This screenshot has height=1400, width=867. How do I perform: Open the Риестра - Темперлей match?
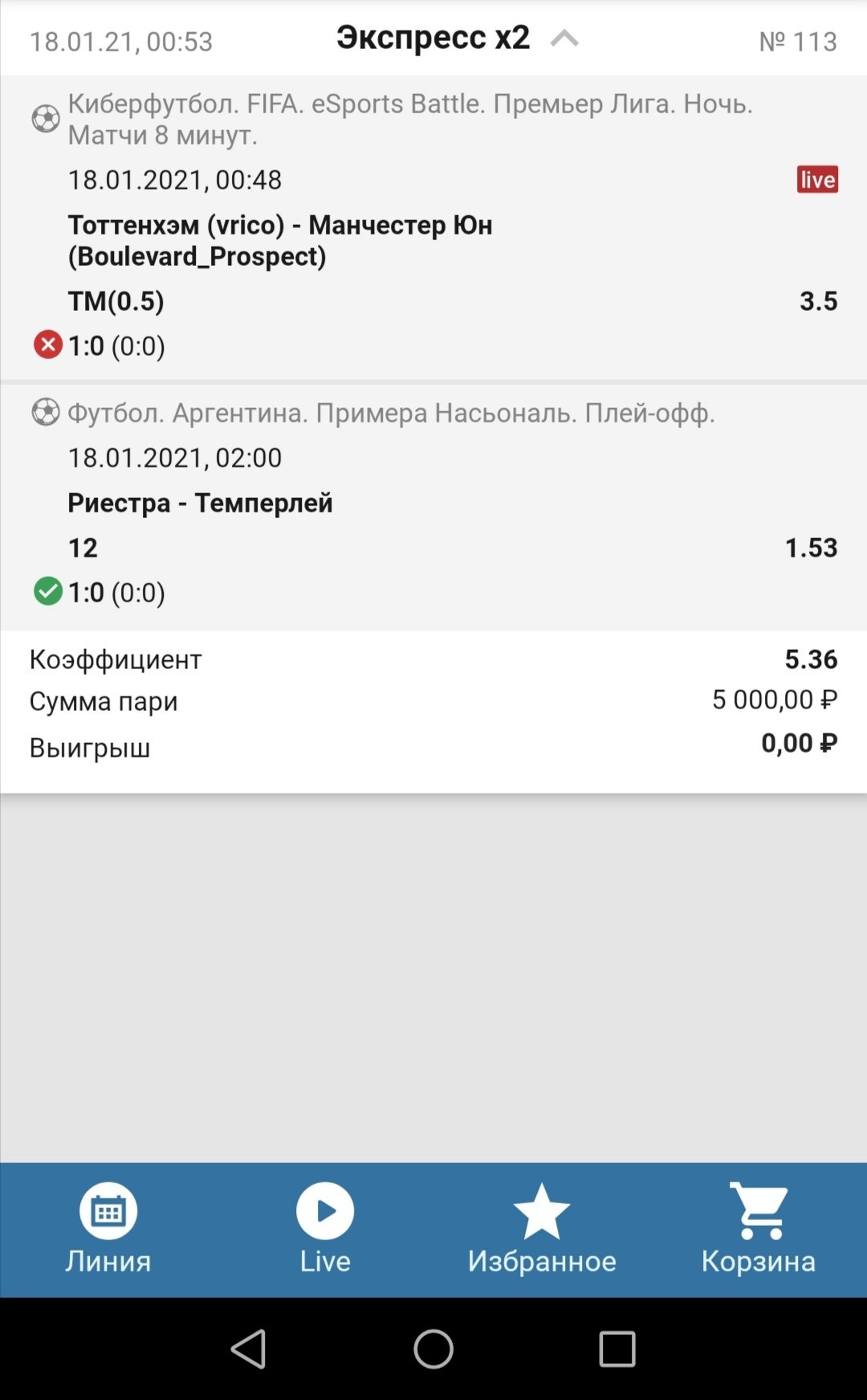coord(200,503)
